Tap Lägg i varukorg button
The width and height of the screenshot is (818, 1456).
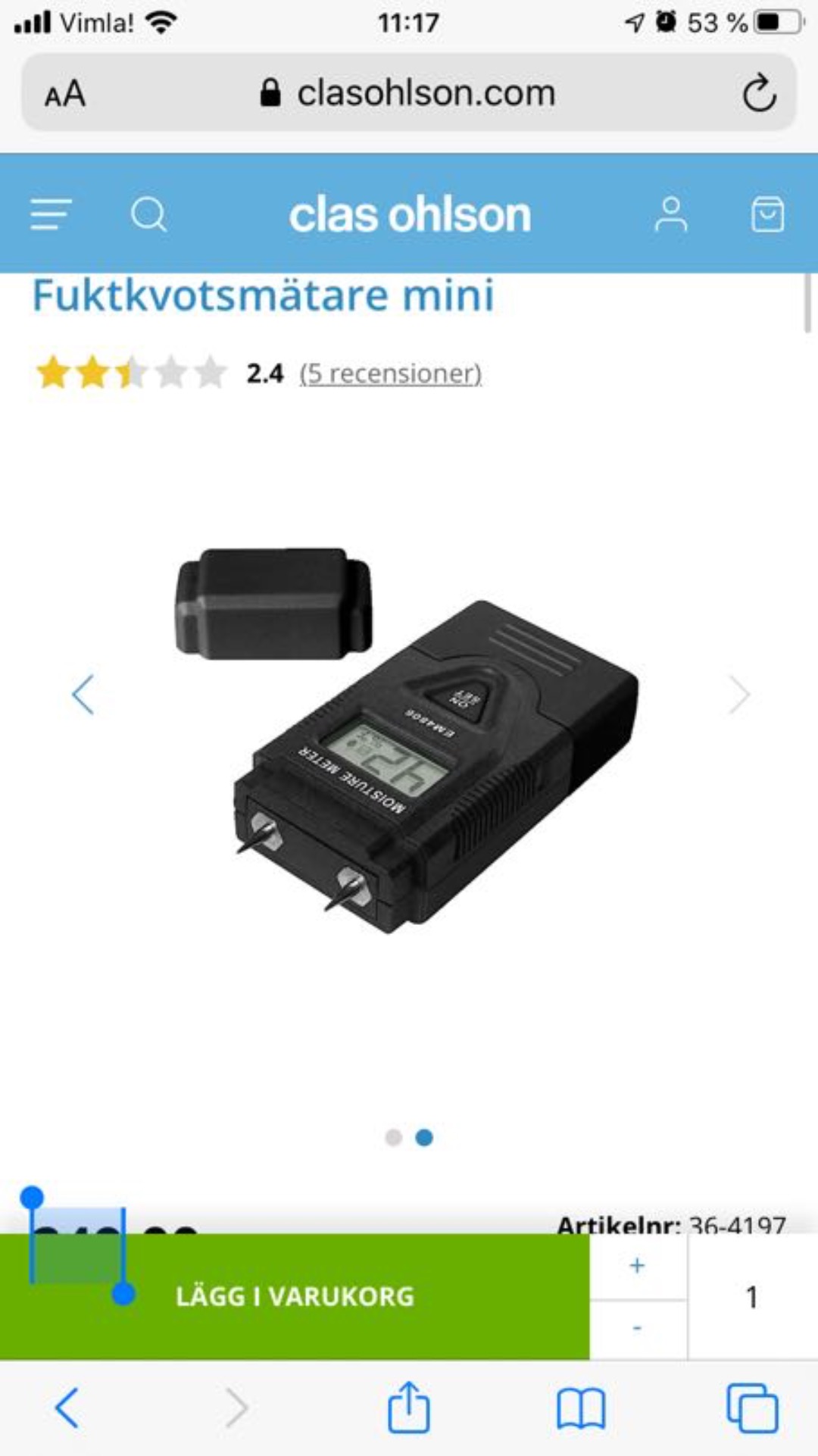pyautogui.click(x=295, y=1296)
